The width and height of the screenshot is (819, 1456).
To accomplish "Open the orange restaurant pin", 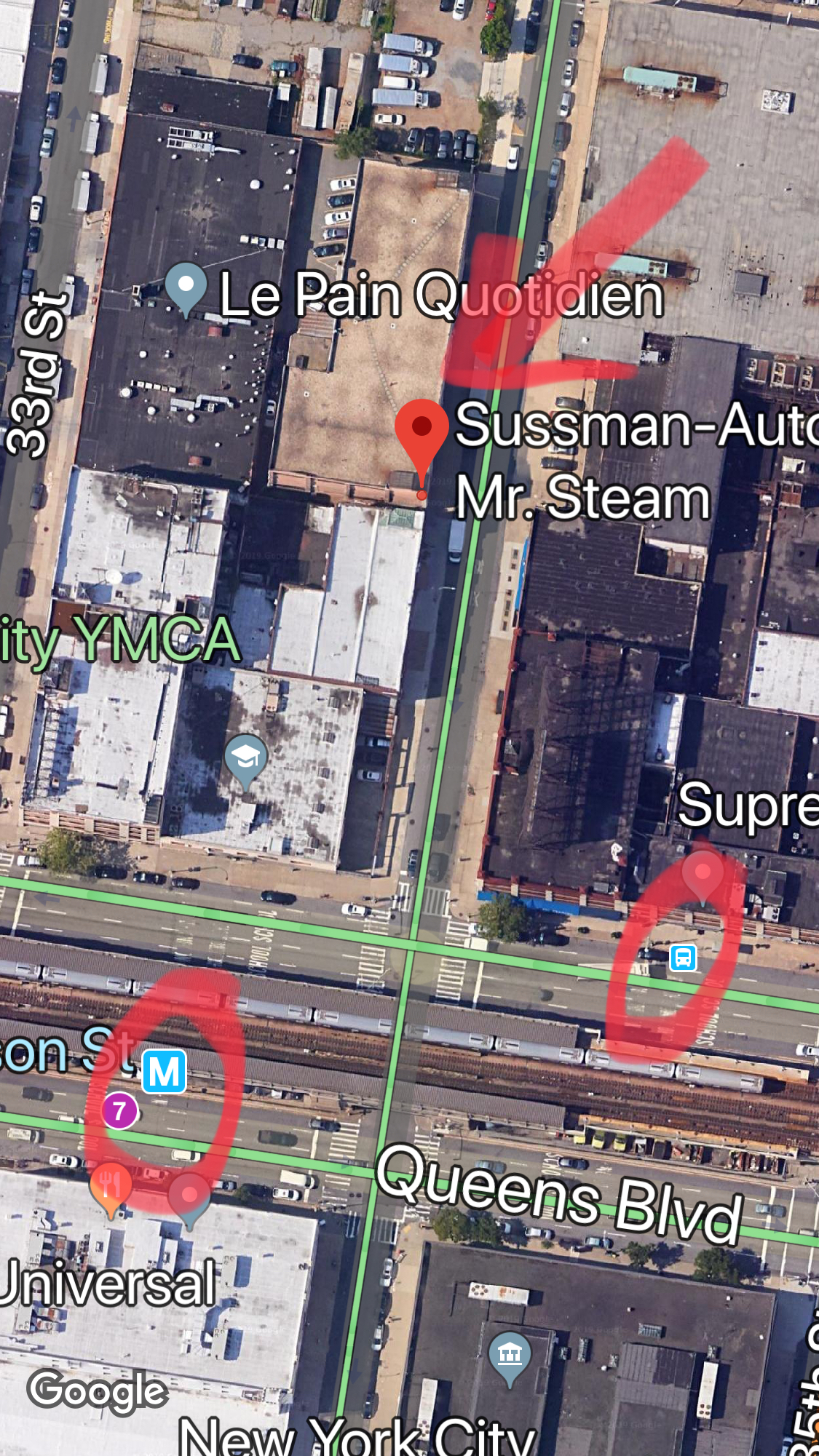I will point(111,1189).
